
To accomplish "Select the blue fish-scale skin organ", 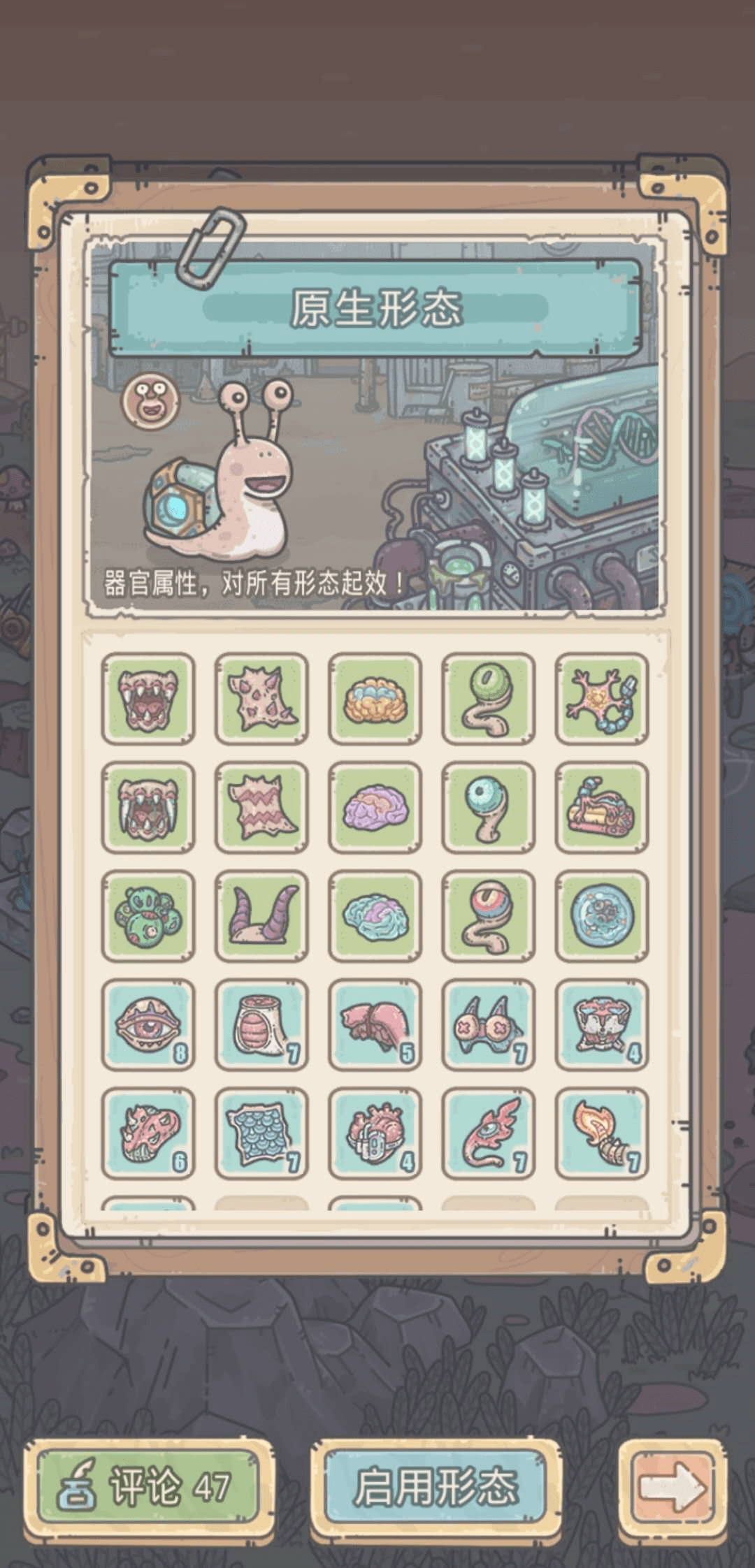I will click(261, 1133).
